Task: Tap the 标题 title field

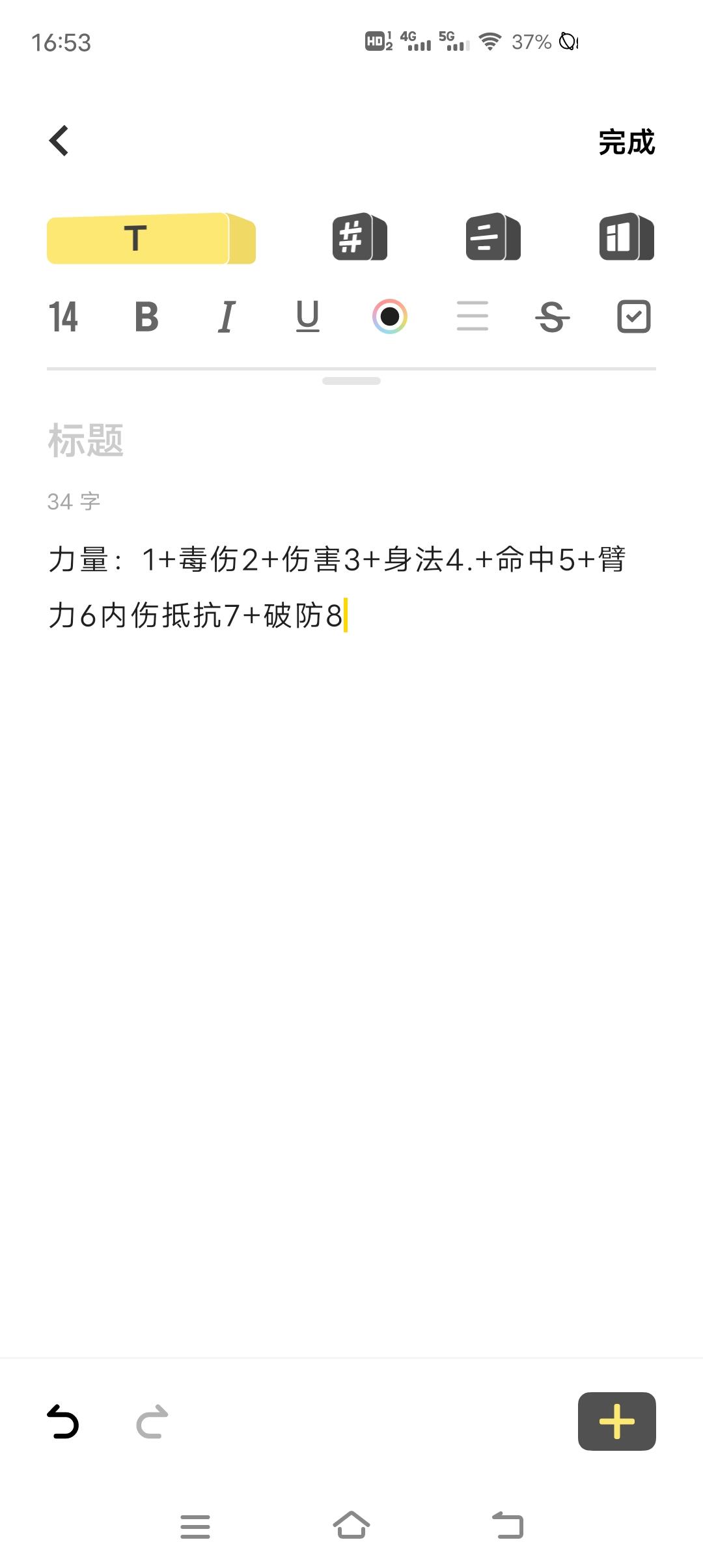Action: 86,440
